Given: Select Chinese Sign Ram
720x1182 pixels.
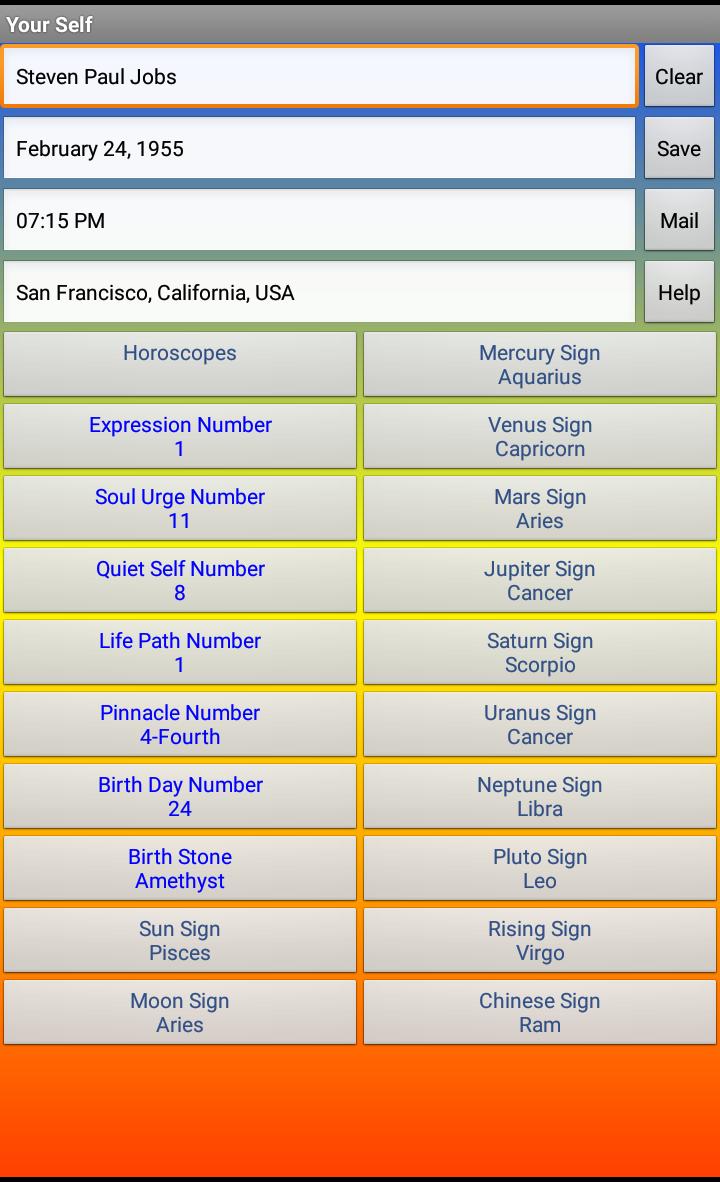Looking at the screenshot, I should click(x=540, y=1012).
